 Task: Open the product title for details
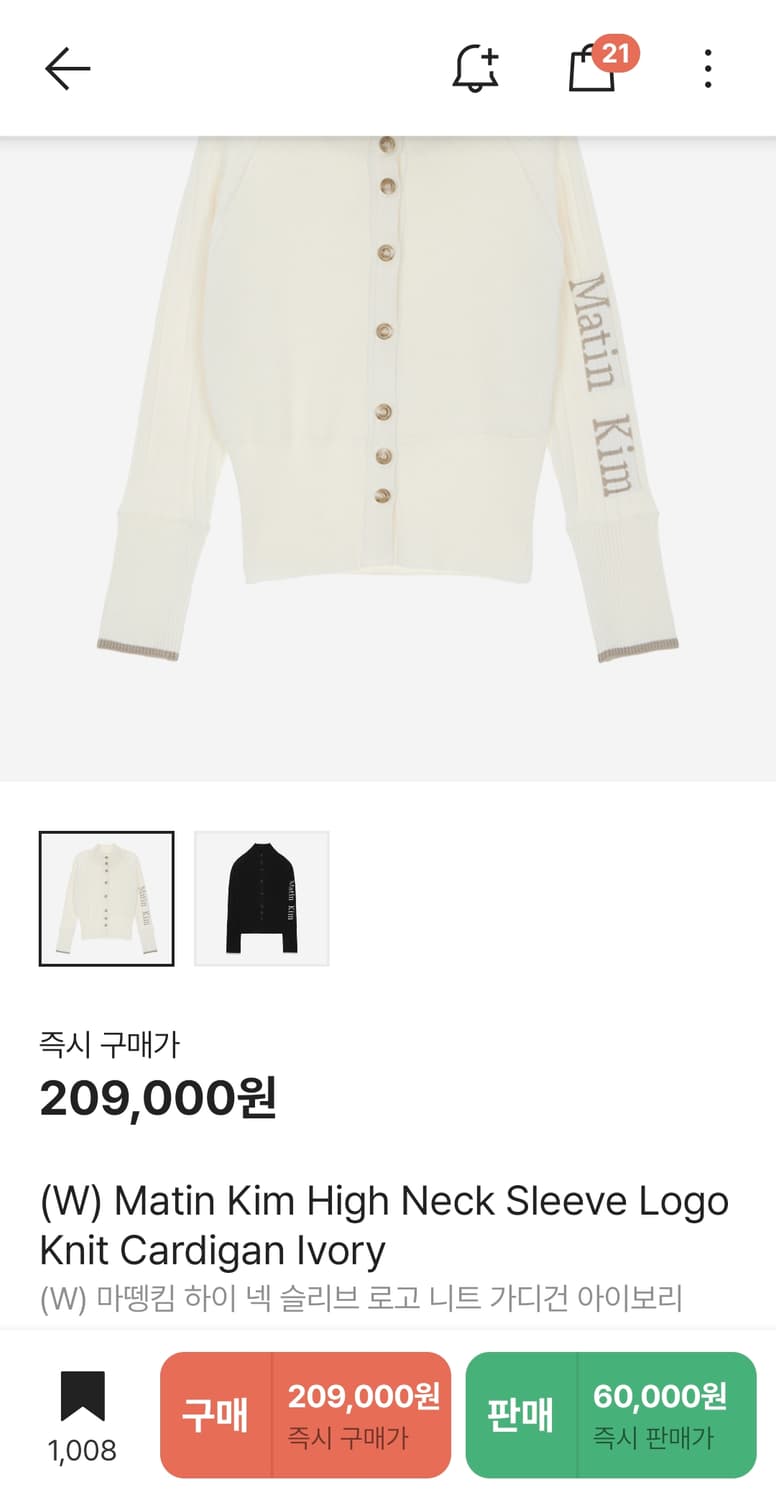pyautogui.click(x=385, y=1225)
